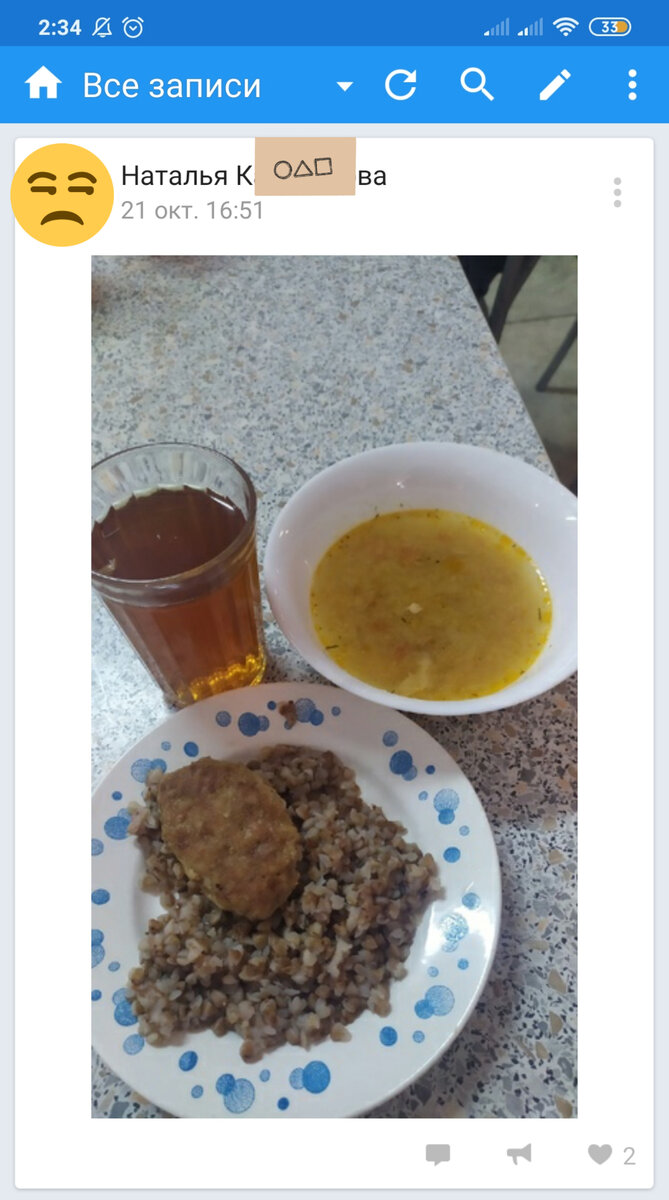Share the post with the megaphone icon

(519, 1155)
